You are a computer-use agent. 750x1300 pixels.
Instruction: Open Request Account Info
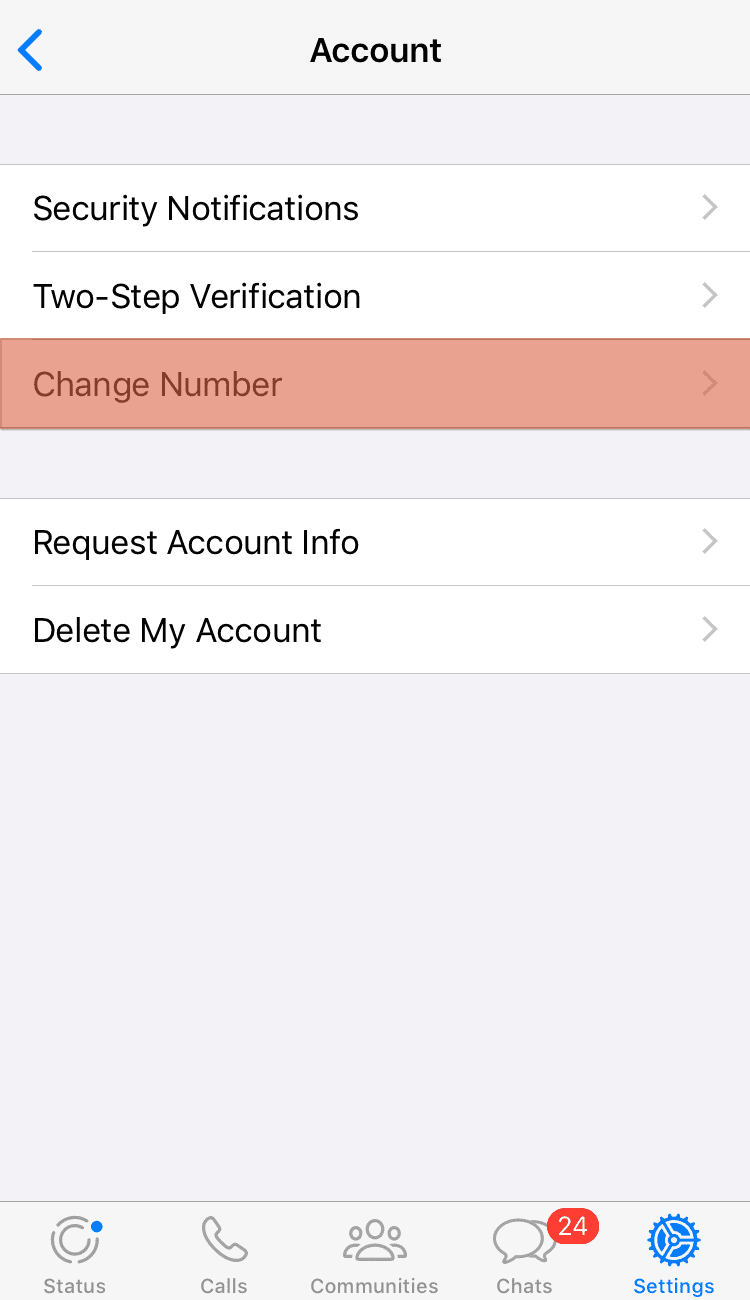pyautogui.click(x=375, y=542)
